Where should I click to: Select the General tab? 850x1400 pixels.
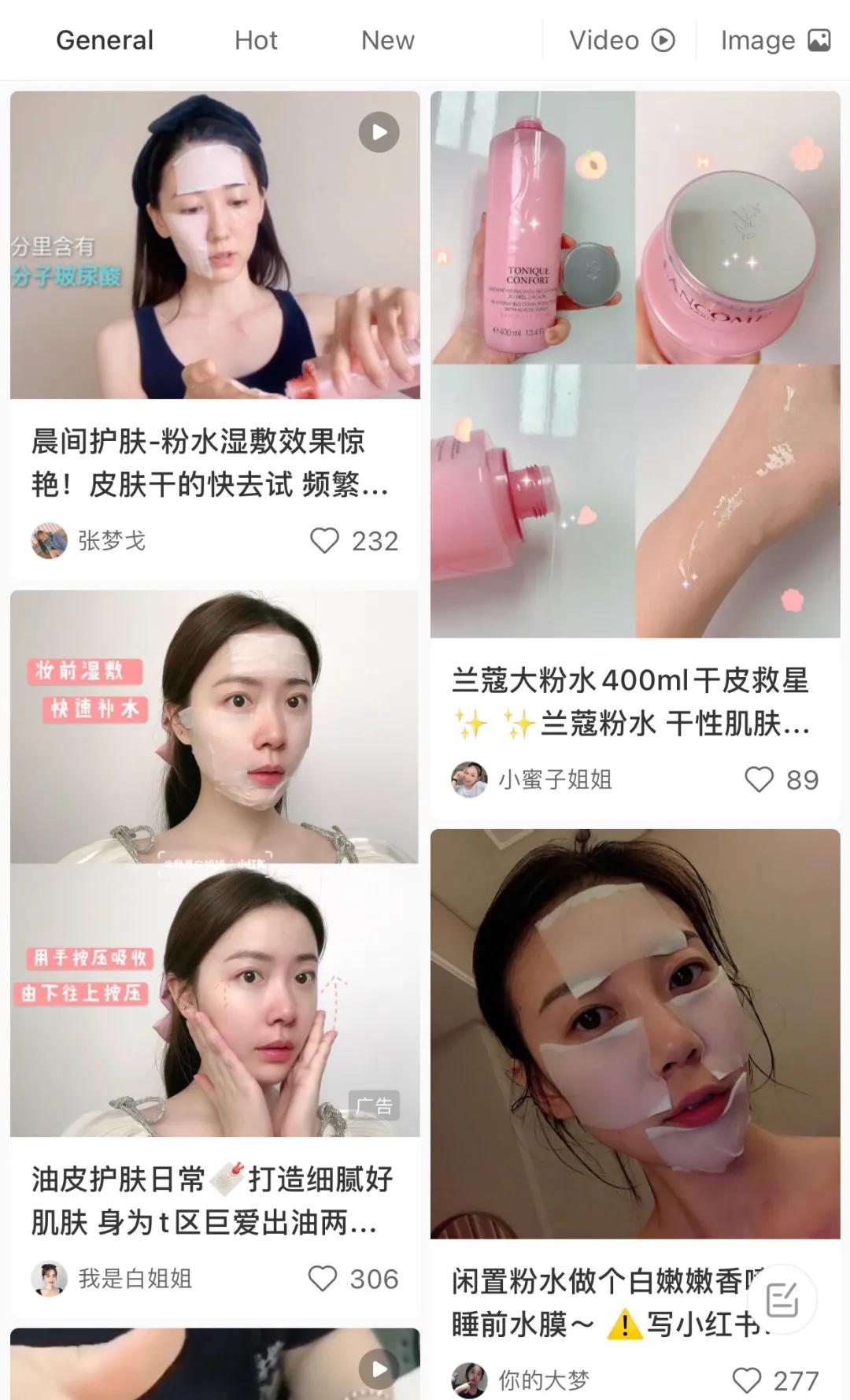click(x=105, y=40)
